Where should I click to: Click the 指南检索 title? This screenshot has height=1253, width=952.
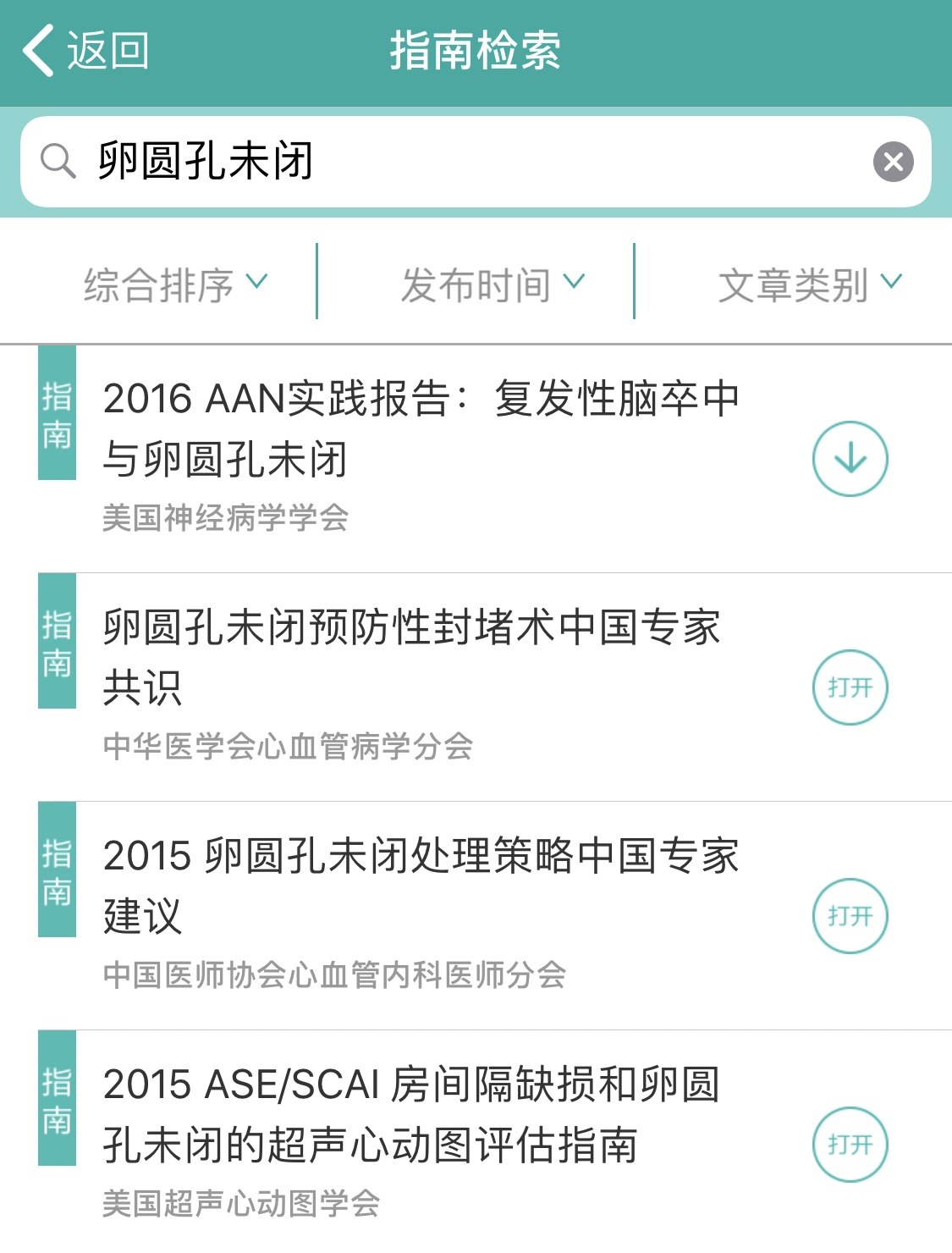(x=476, y=52)
